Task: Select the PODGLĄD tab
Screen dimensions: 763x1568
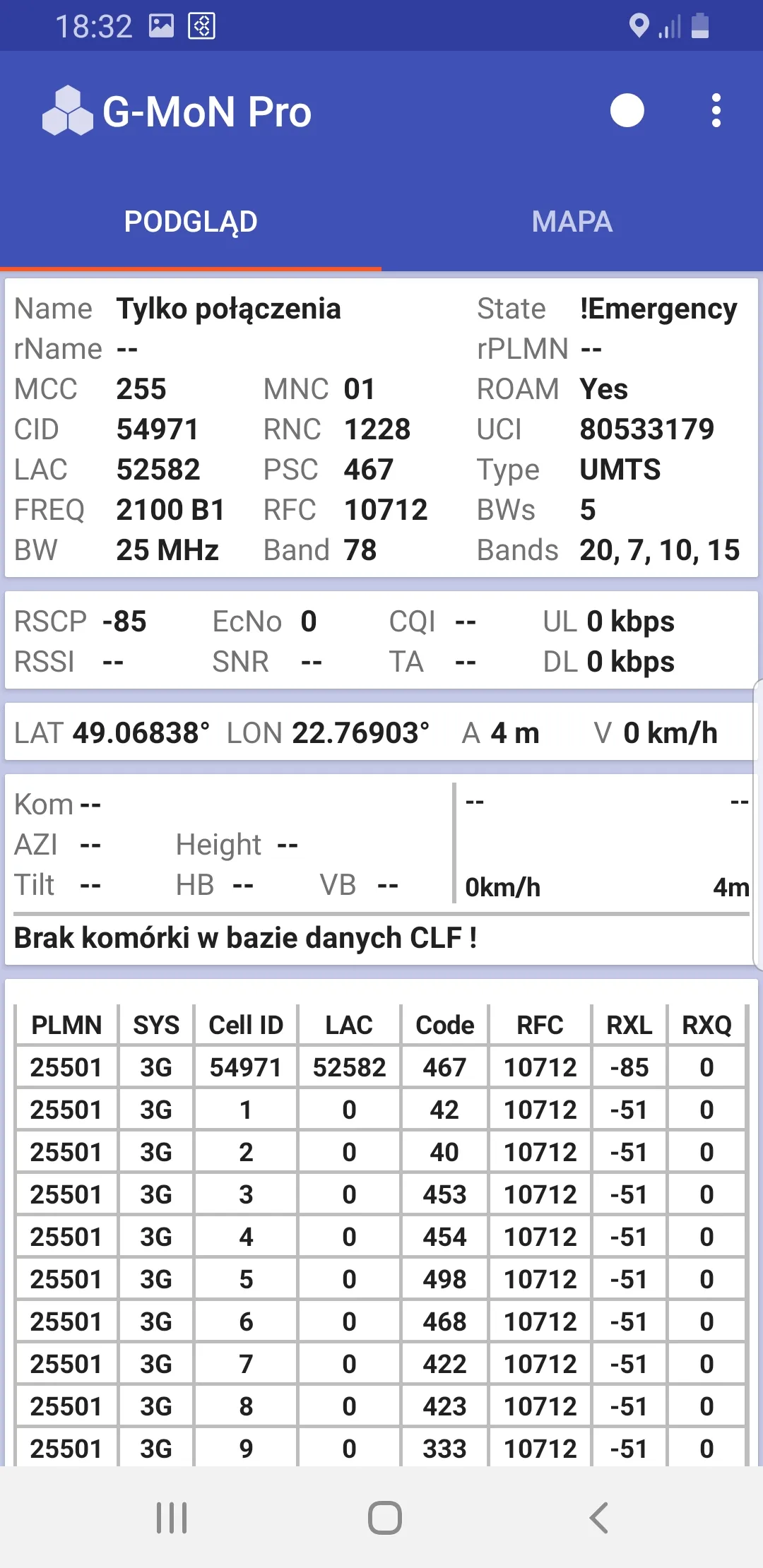Action: coord(191,222)
